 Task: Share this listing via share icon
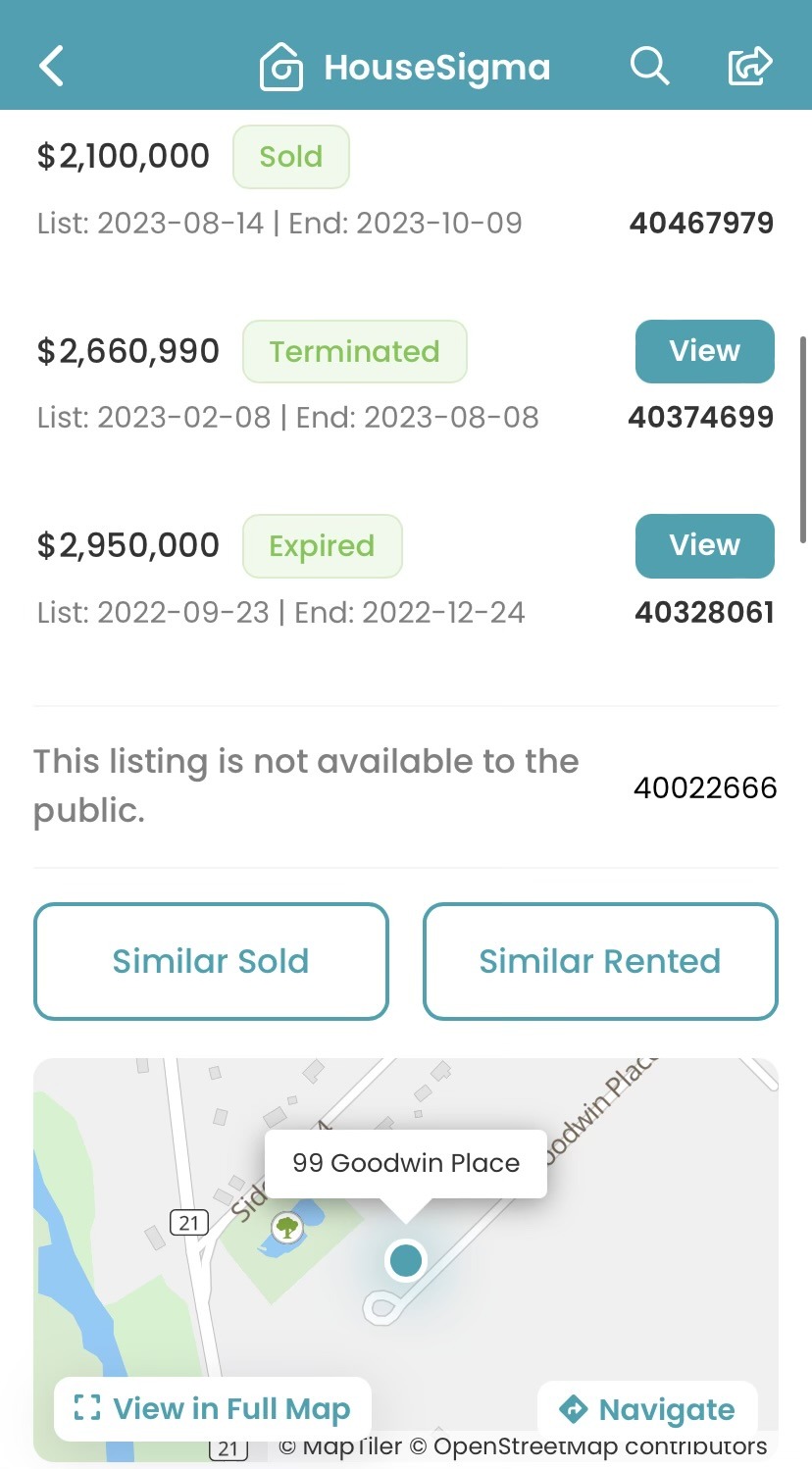[750, 67]
